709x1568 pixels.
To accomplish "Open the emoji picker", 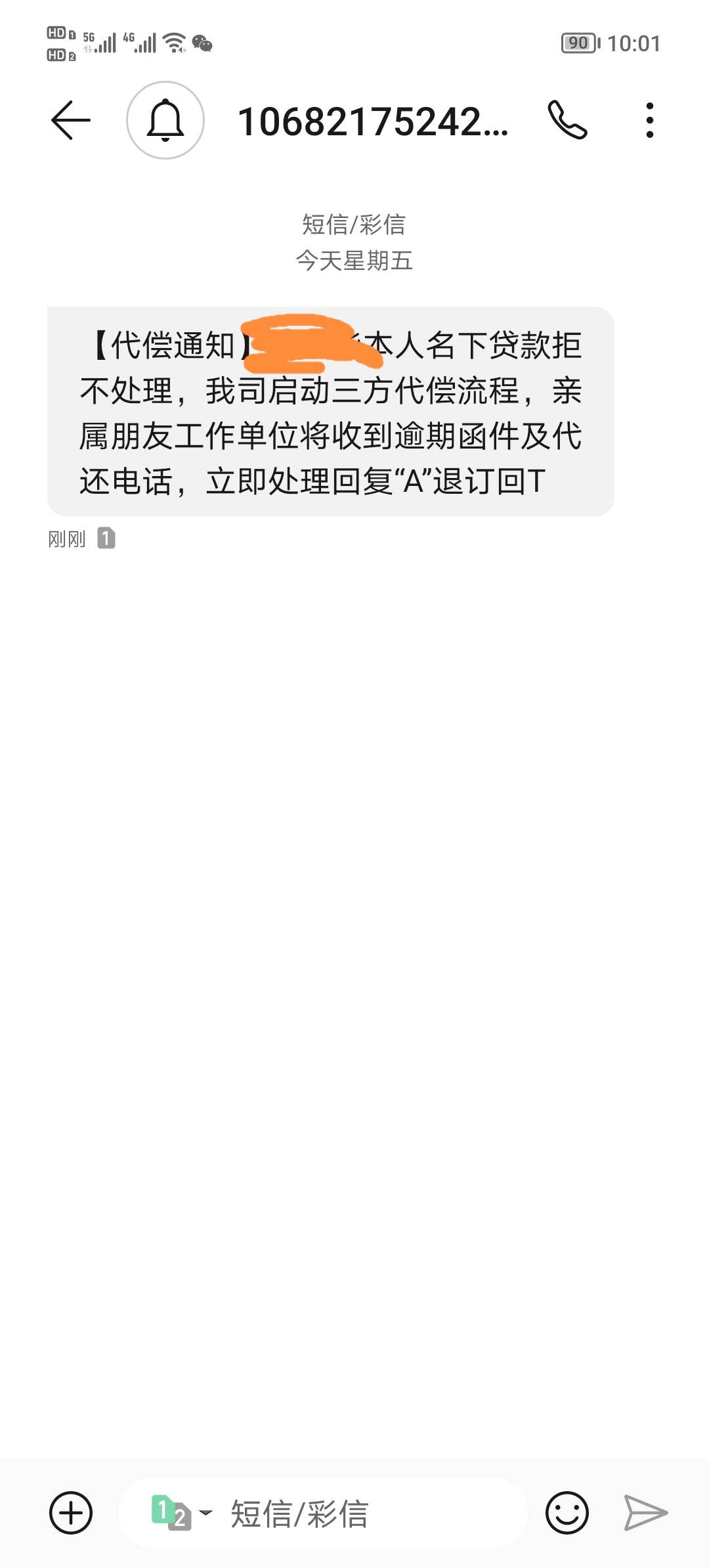I will 567,1513.
